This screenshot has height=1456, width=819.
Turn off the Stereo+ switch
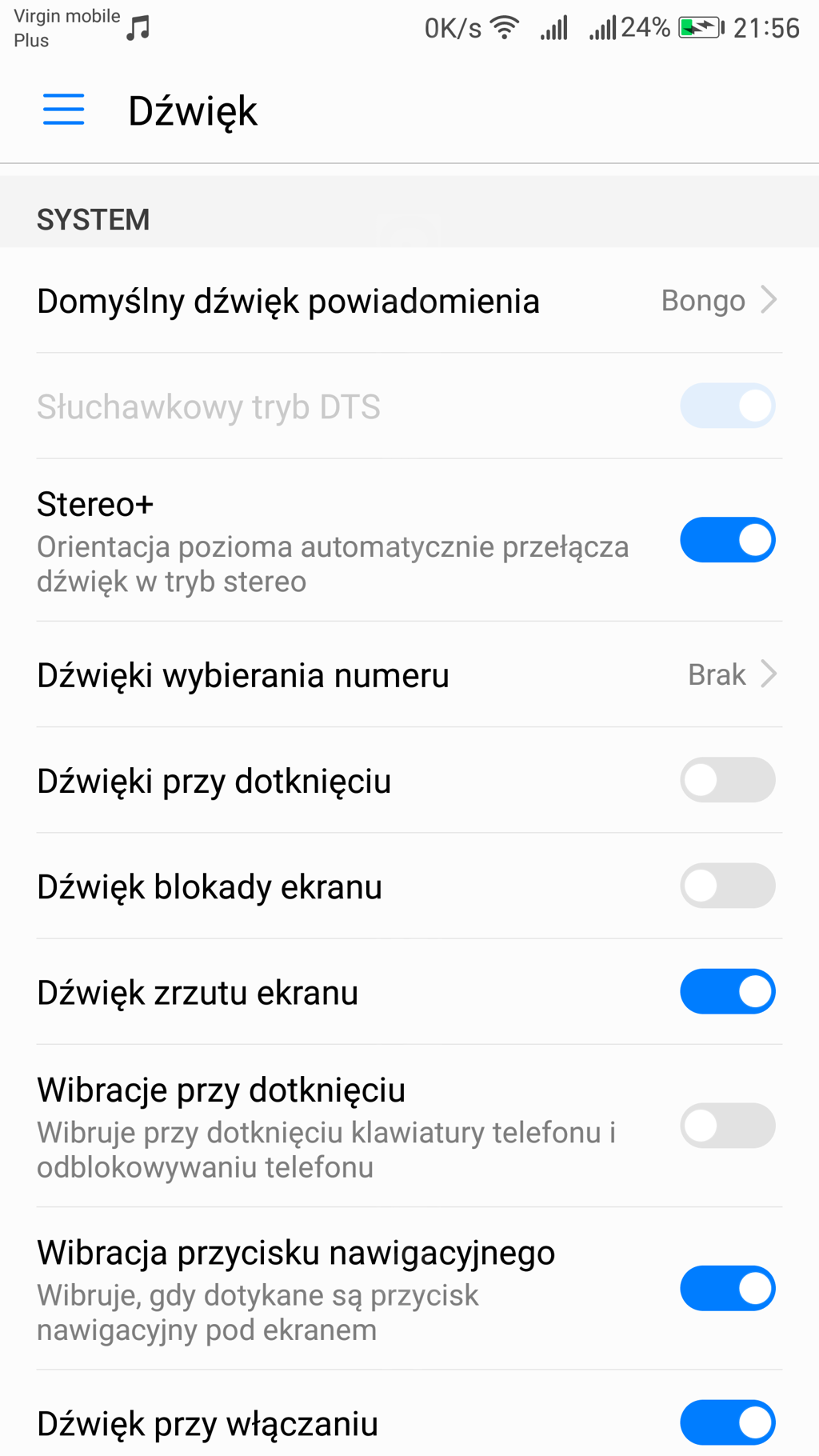pyautogui.click(x=727, y=540)
